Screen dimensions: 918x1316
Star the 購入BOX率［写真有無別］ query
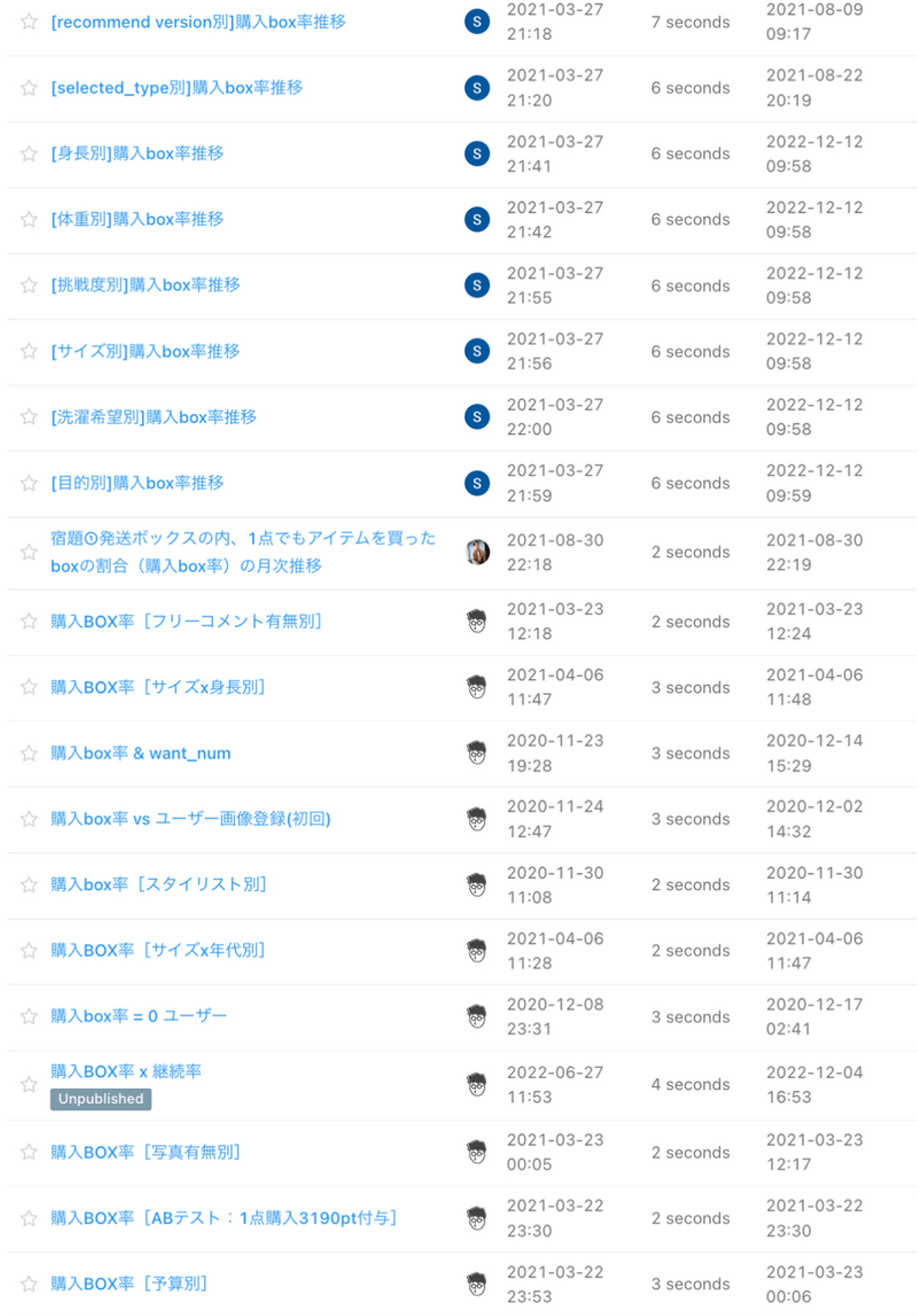pos(29,1152)
